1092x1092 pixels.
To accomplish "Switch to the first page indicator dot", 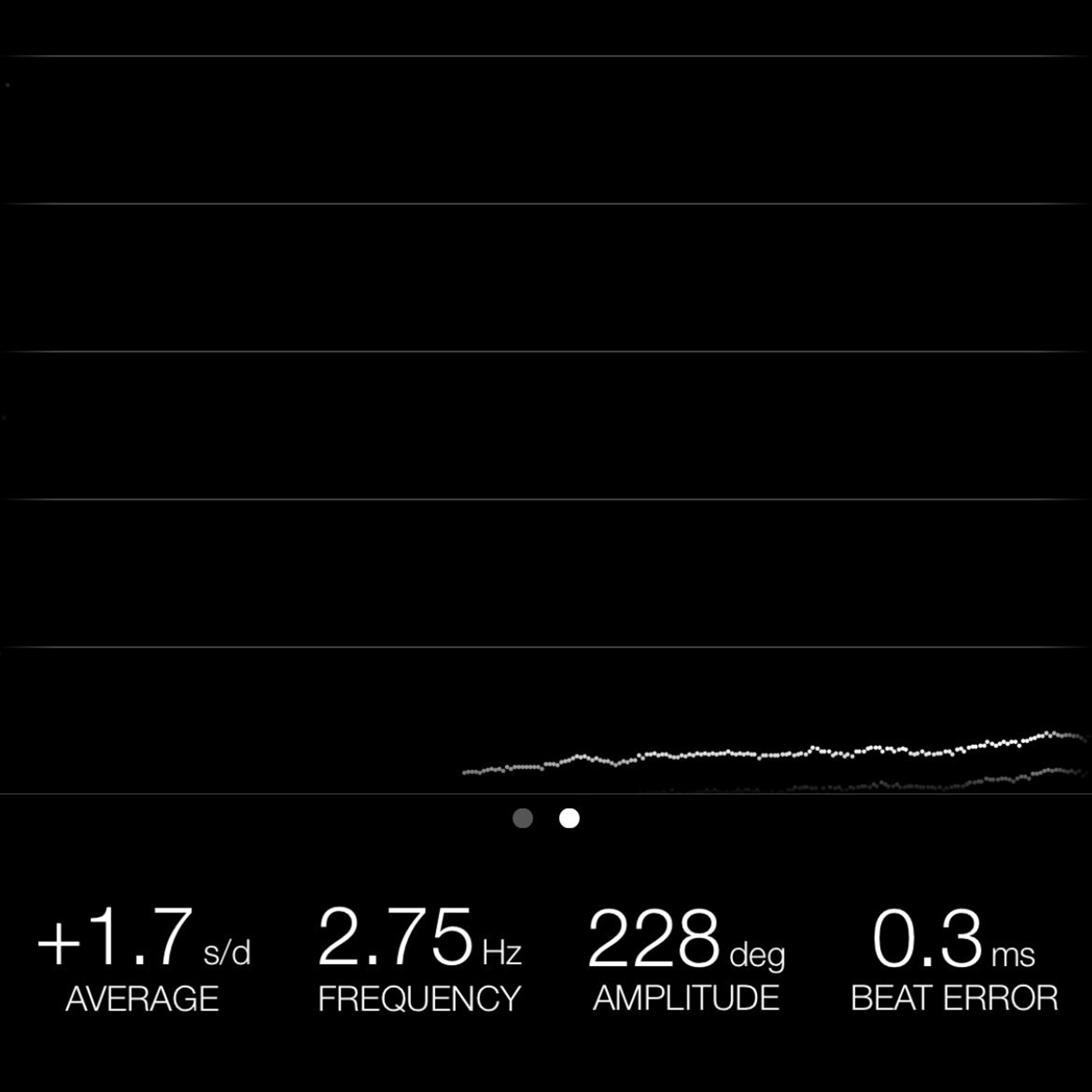I will [x=523, y=818].
